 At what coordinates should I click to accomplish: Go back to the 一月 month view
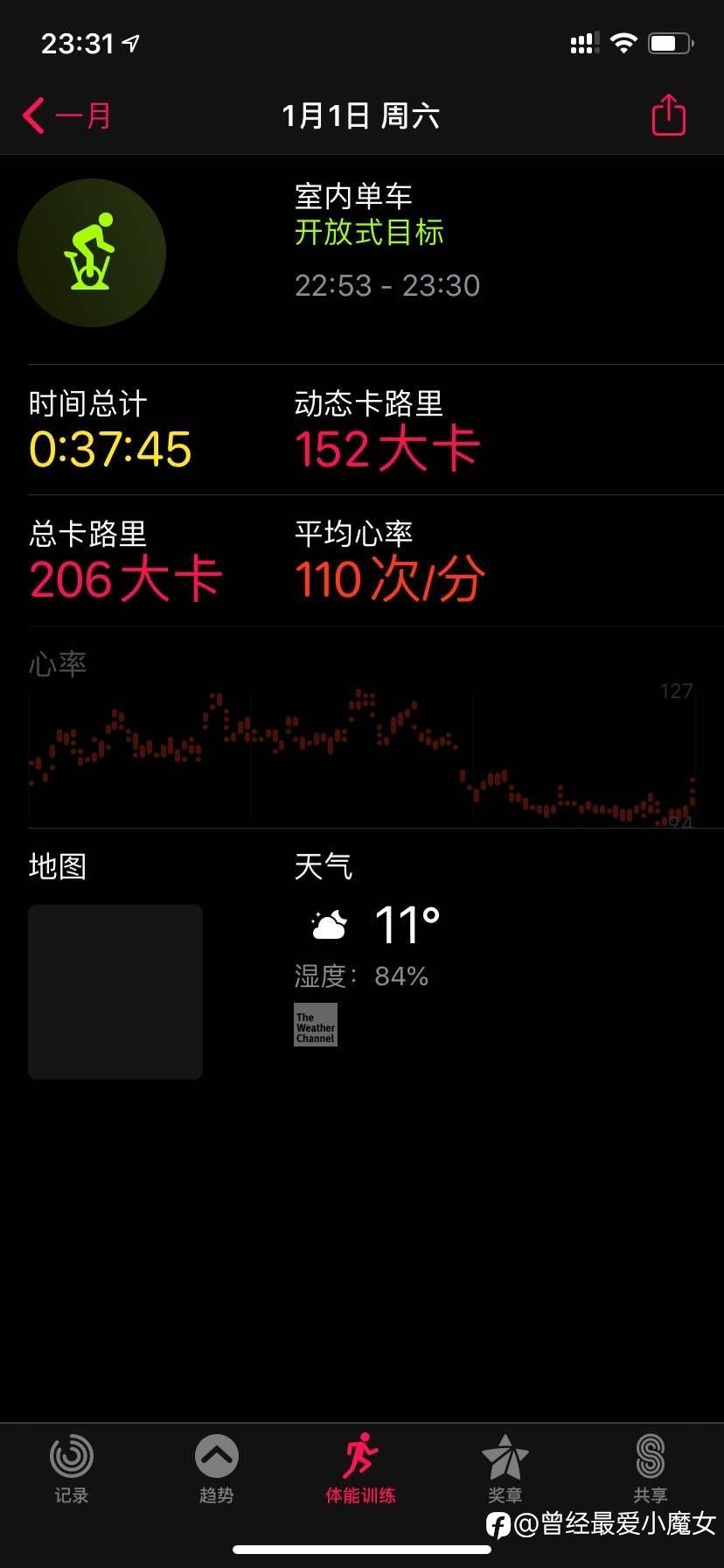(x=67, y=115)
